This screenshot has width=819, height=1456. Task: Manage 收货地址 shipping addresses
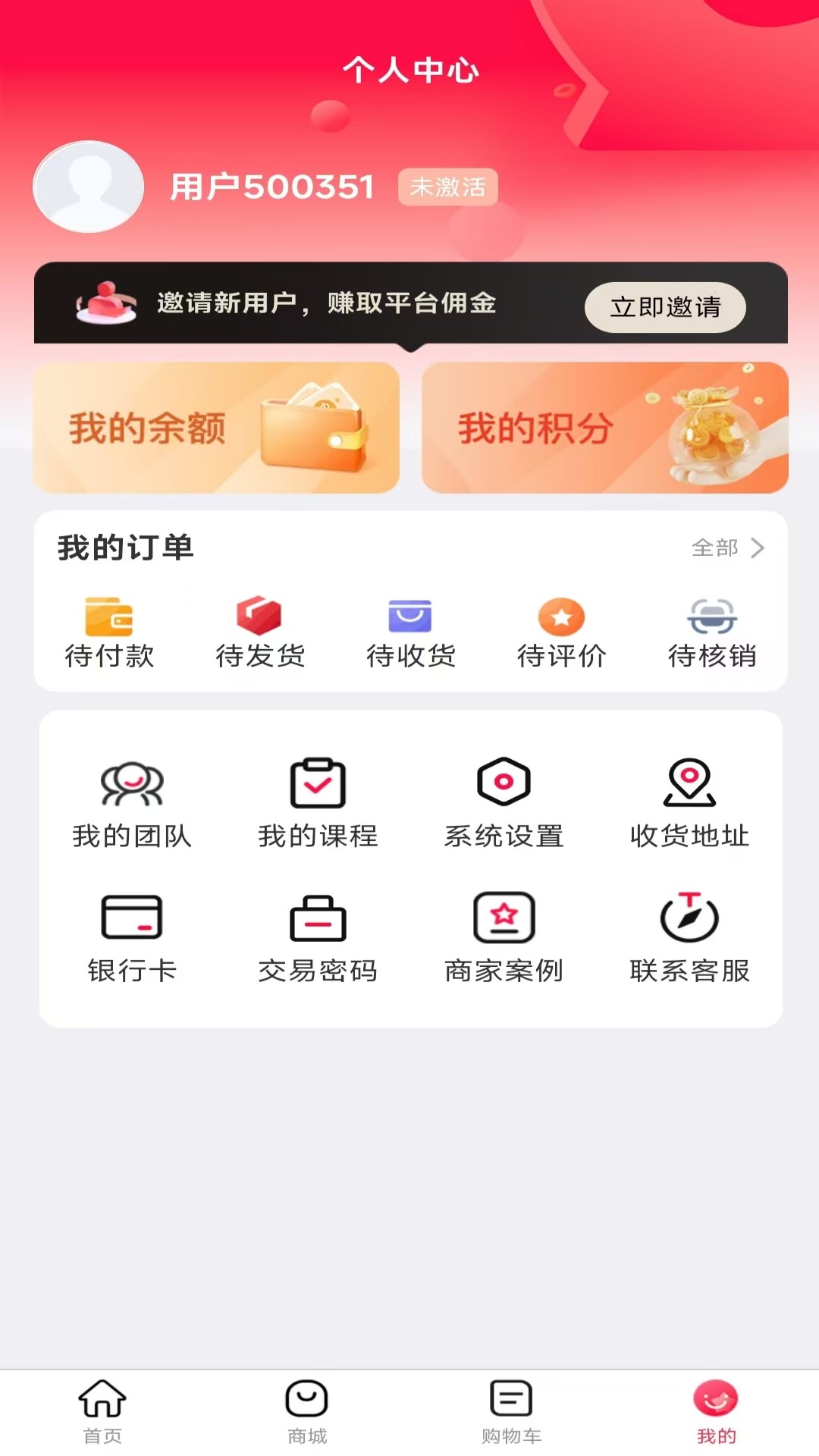[x=689, y=804]
